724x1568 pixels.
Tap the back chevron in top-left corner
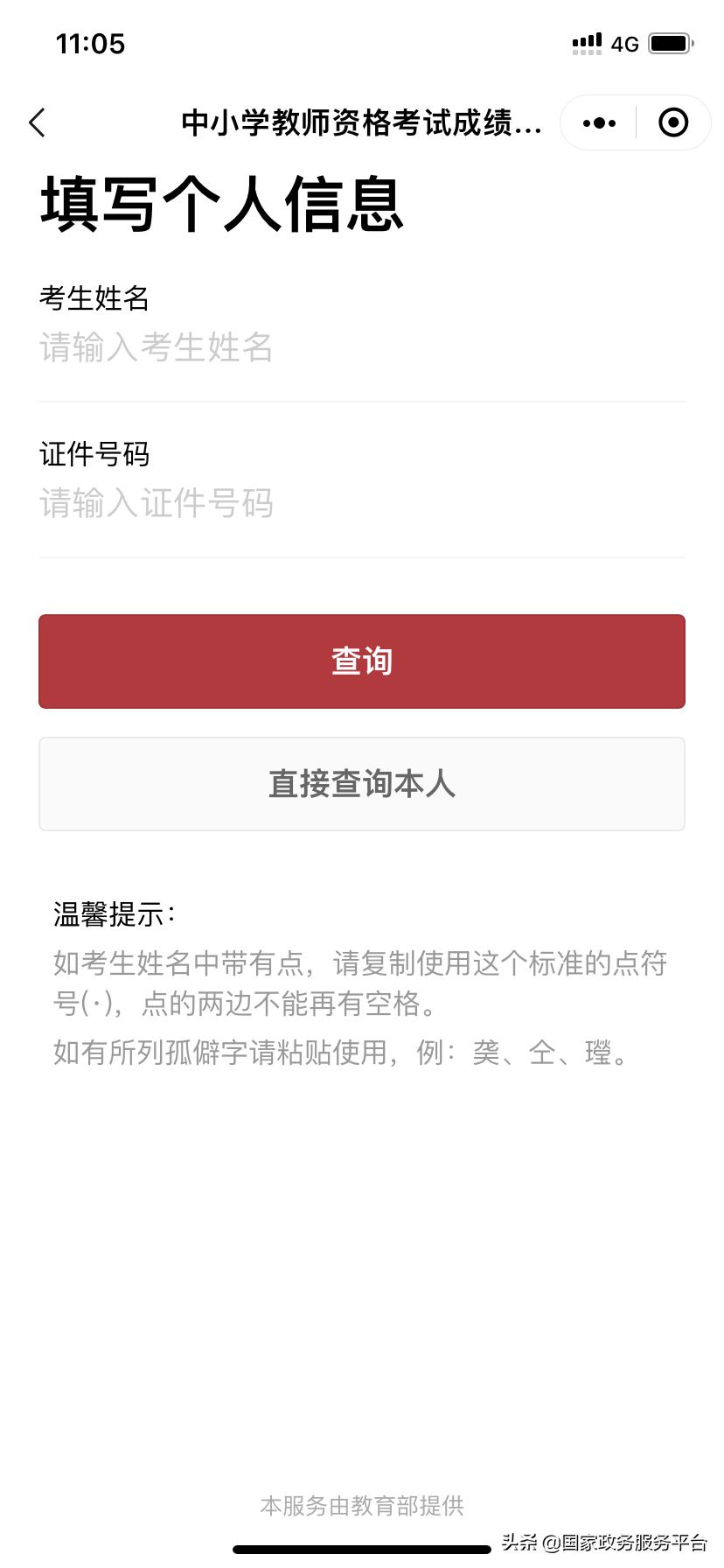point(37,122)
